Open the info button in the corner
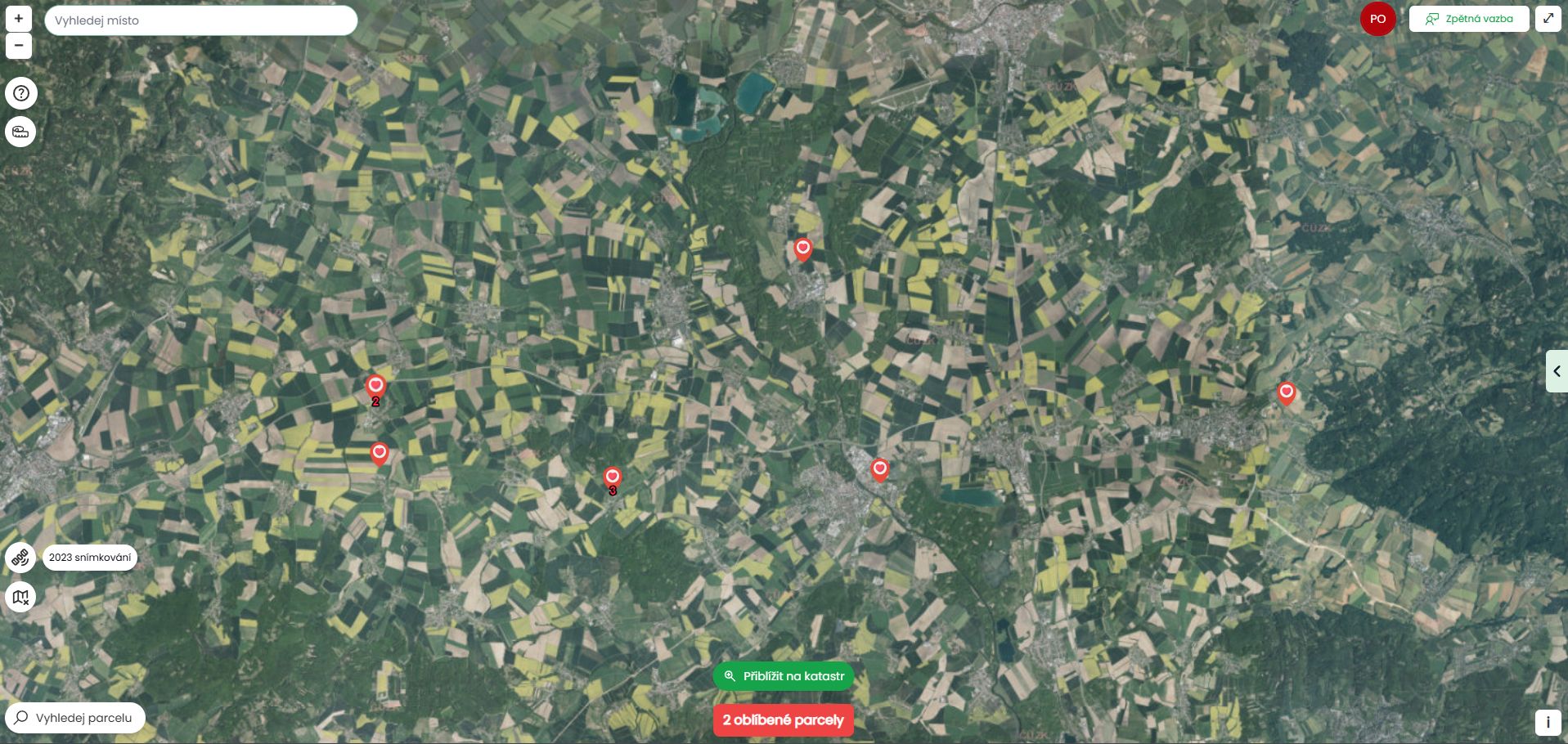 1548,723
